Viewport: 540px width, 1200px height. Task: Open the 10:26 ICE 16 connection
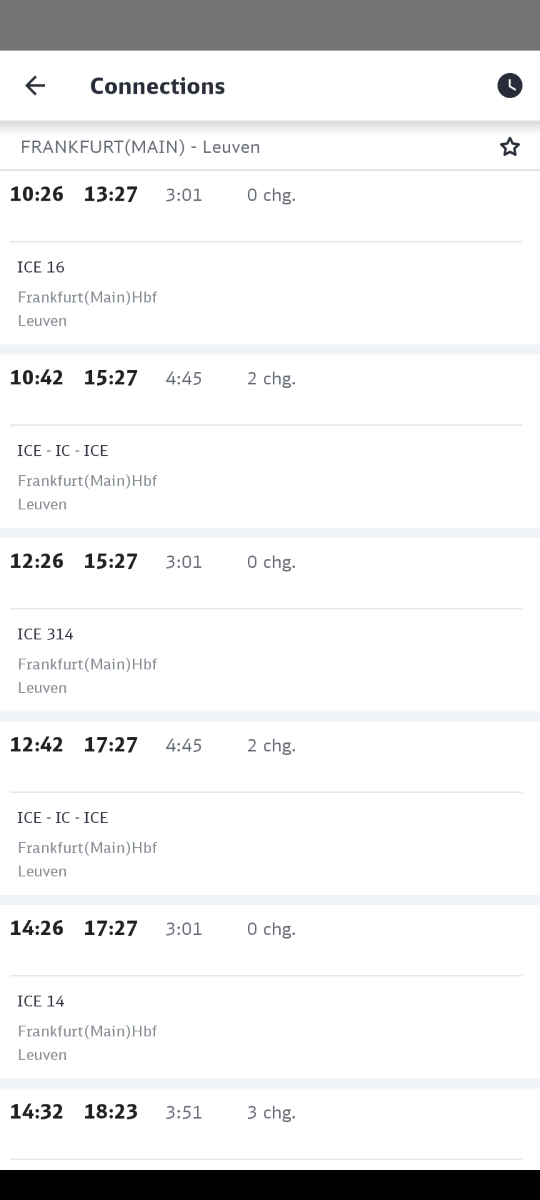pos(270,258)
